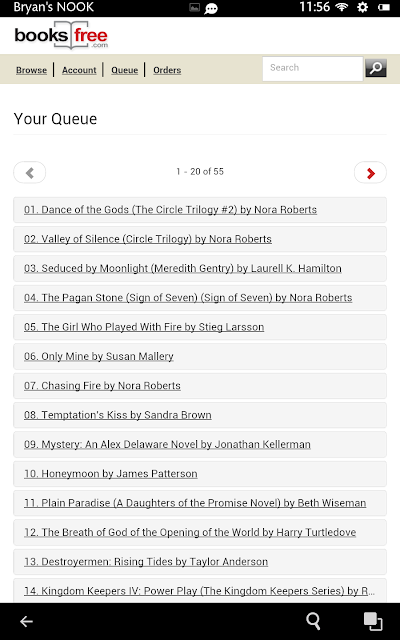Select Chasing Fire by Nora Roberts
The image size is (400, 640).
(x=200, y=386)
